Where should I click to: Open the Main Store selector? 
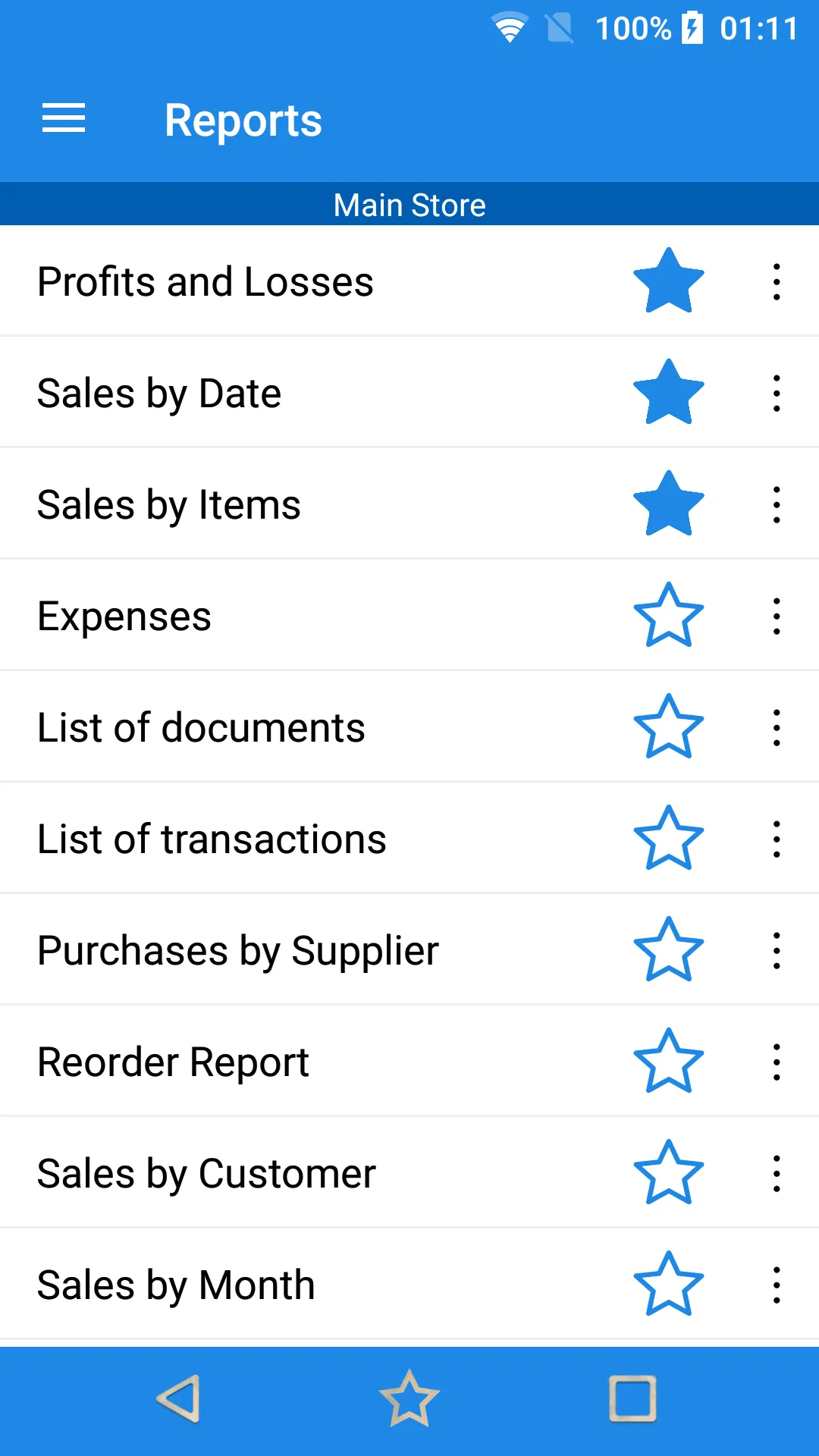click(x=409, y=204)
